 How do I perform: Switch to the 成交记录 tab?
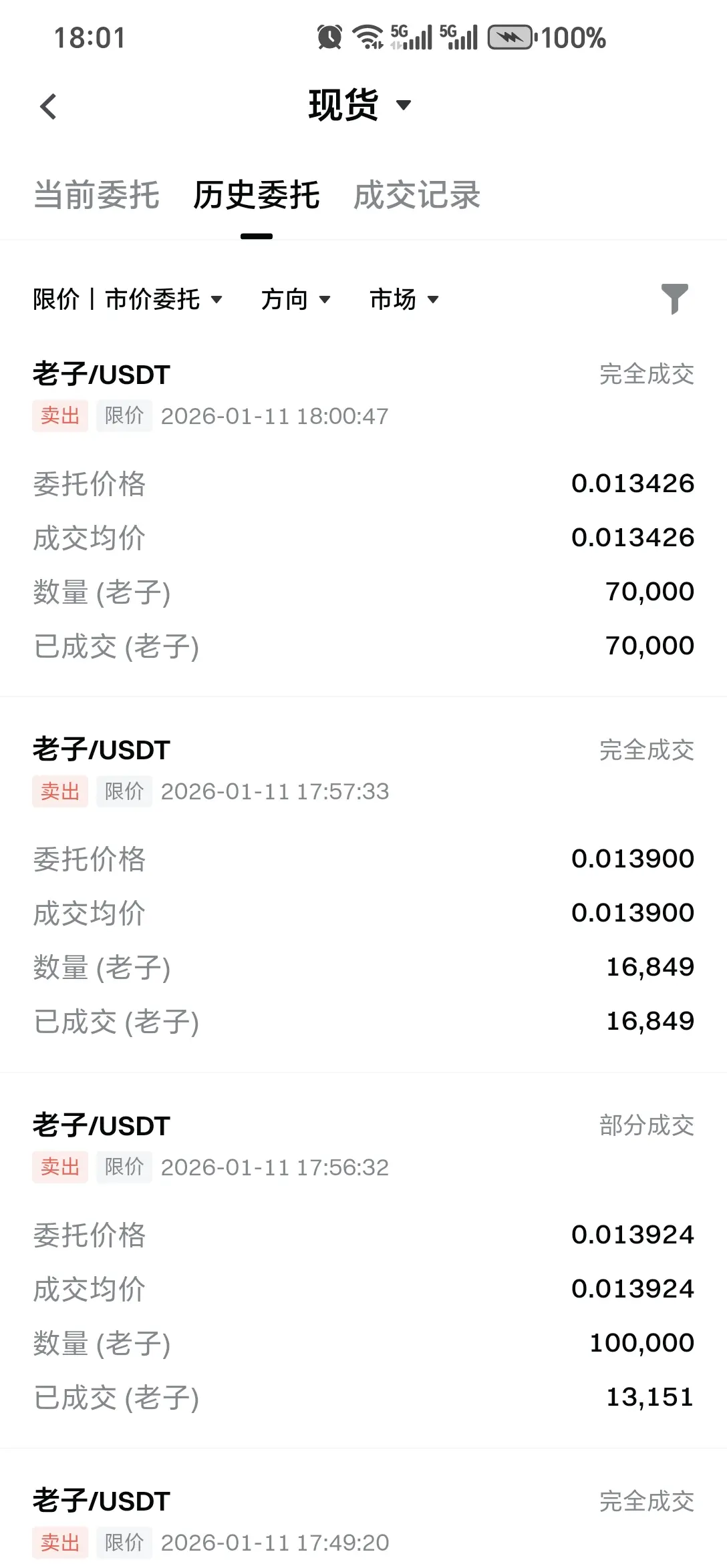(417, 195)
